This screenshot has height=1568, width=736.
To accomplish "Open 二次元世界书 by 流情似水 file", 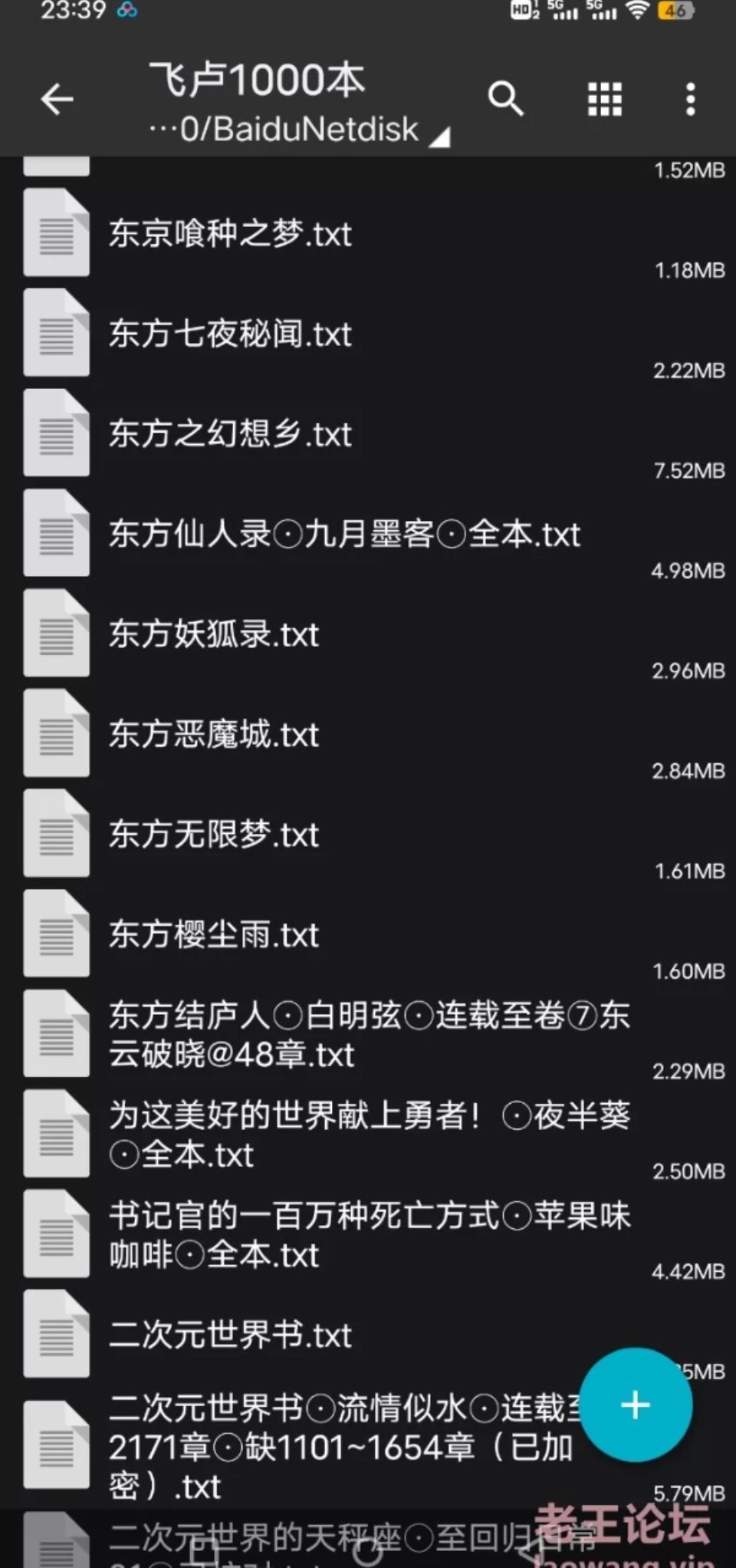I will (x=337, y=1448).
